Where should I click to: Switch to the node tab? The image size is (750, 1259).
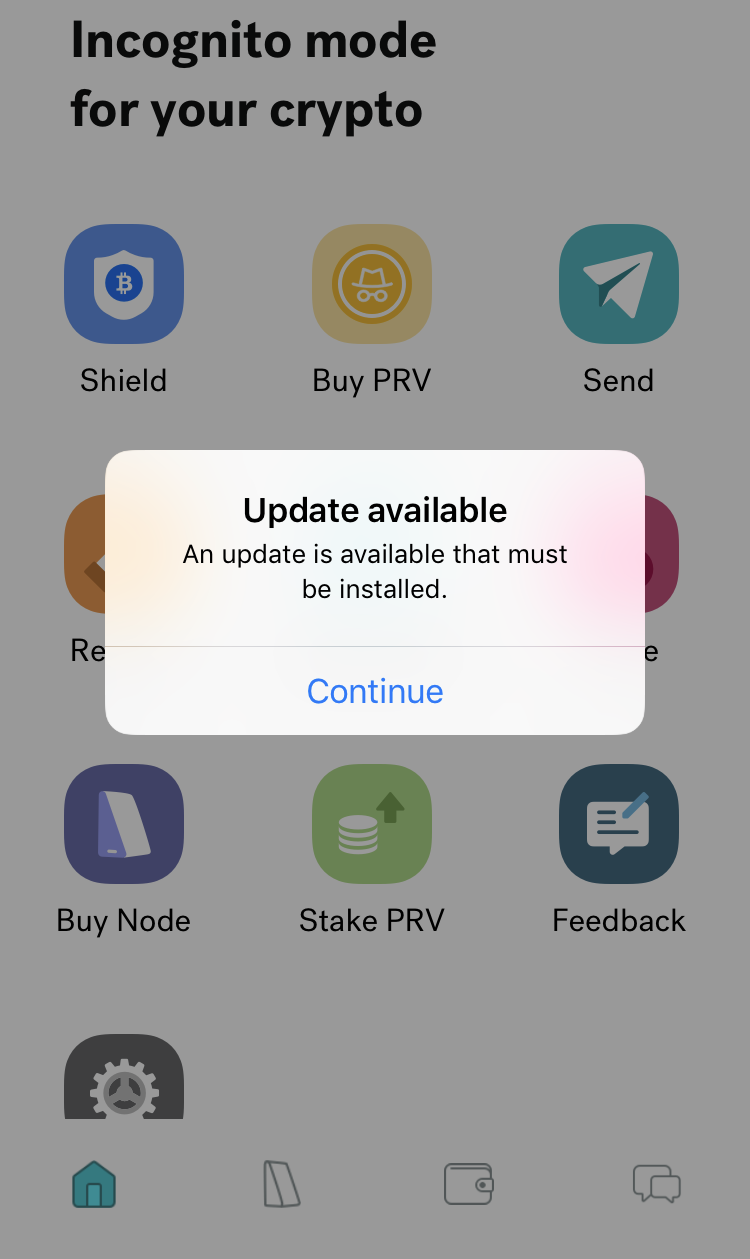(281, 1185)
